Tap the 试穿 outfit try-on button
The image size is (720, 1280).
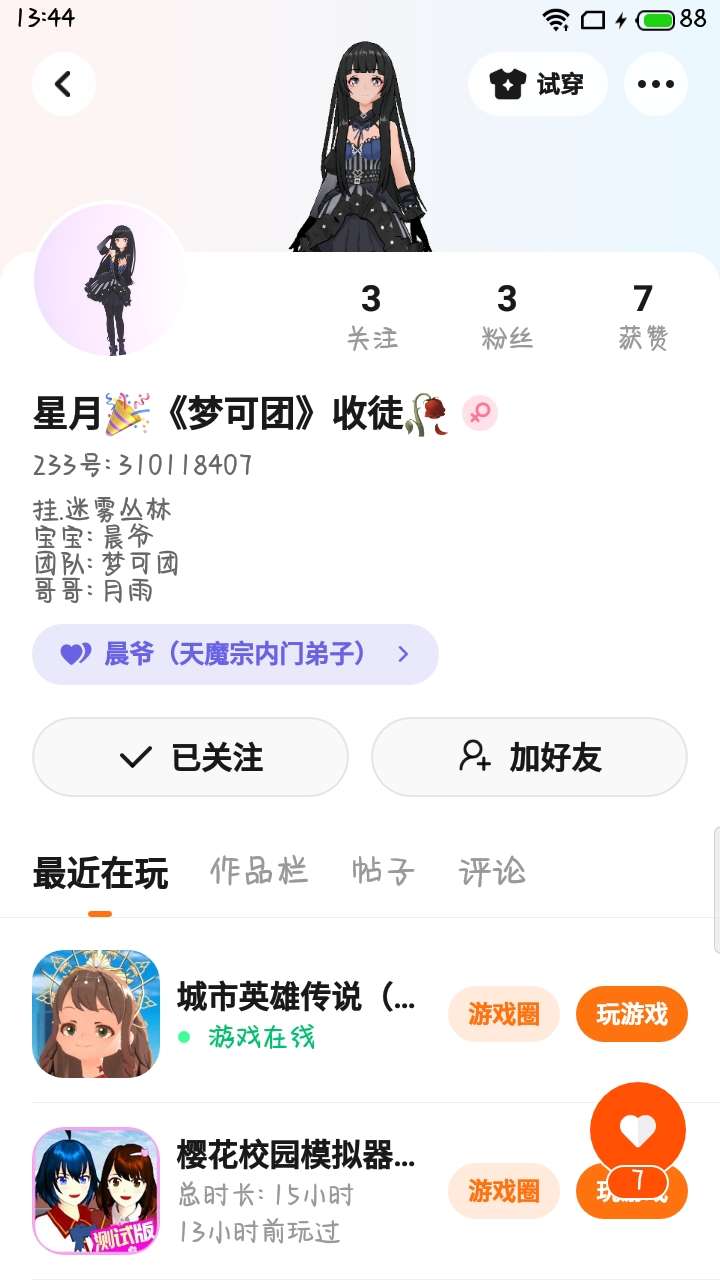(538, 84)
